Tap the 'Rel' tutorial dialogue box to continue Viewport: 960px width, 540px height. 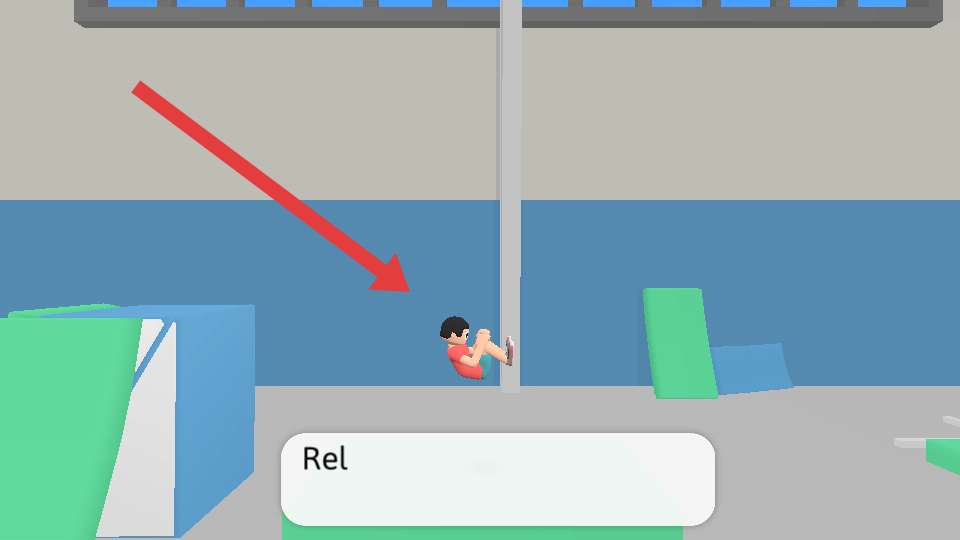coord(497,479)
